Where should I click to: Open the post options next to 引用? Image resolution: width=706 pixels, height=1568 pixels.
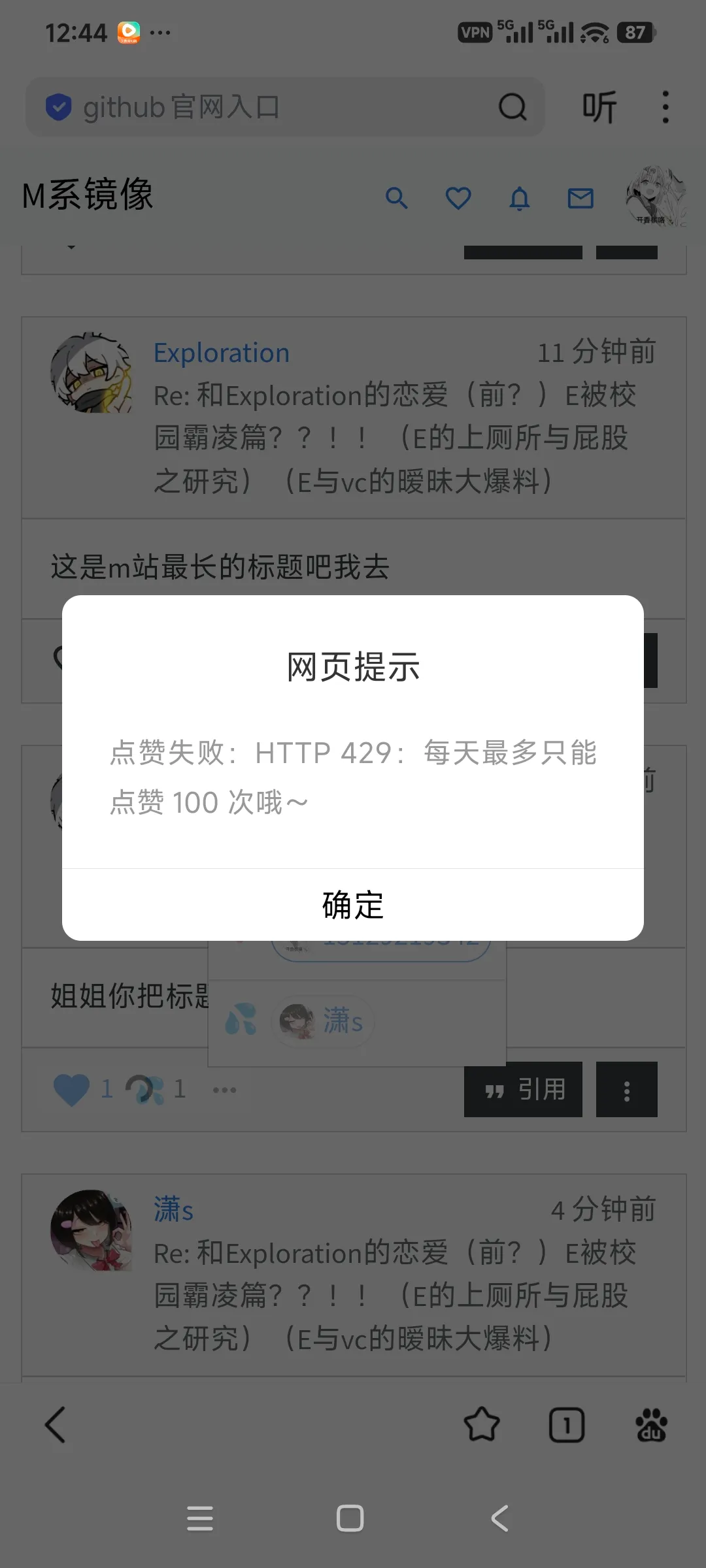[627, 1089]
